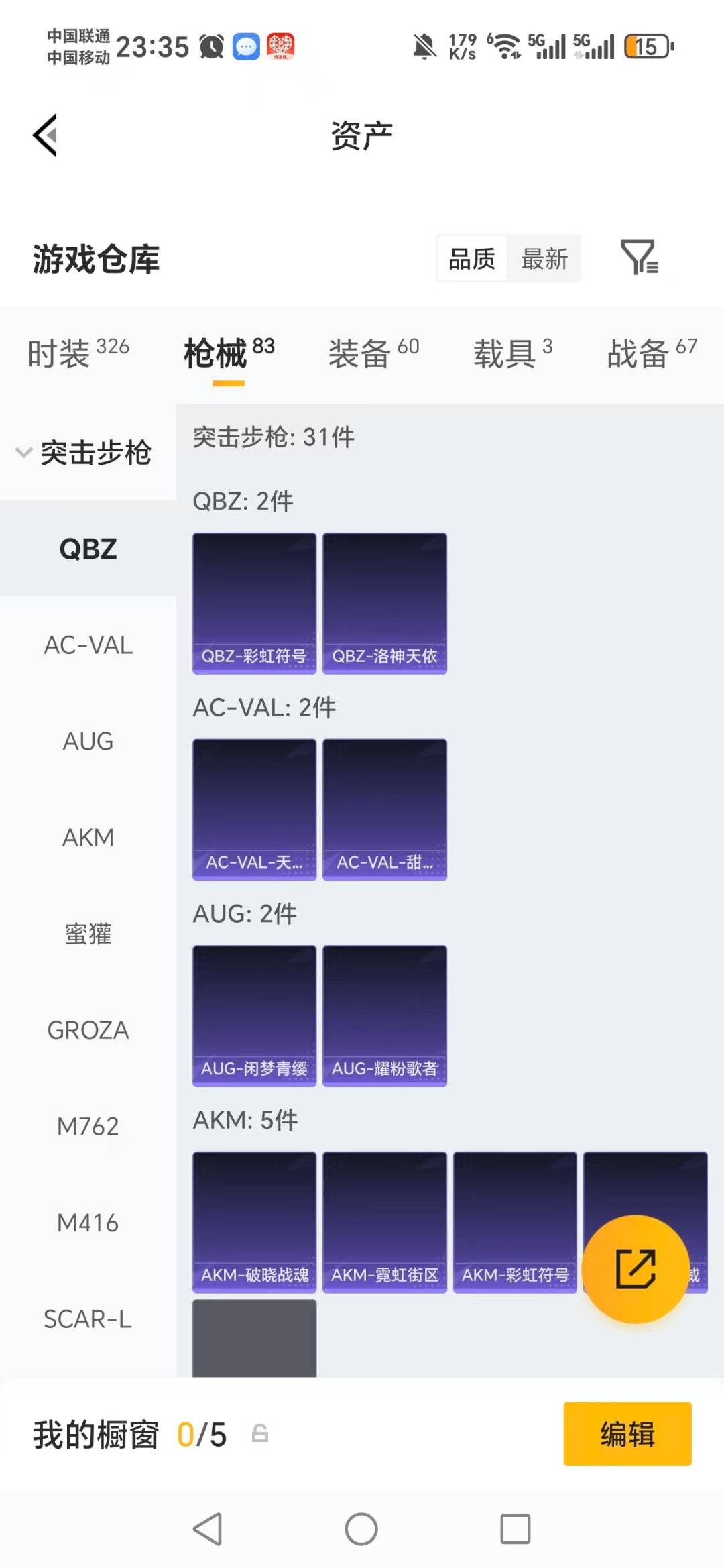The image size is (724, 1568).
Task: Tap the 编辑 button at the bottom
Action: click(627, 1433)
